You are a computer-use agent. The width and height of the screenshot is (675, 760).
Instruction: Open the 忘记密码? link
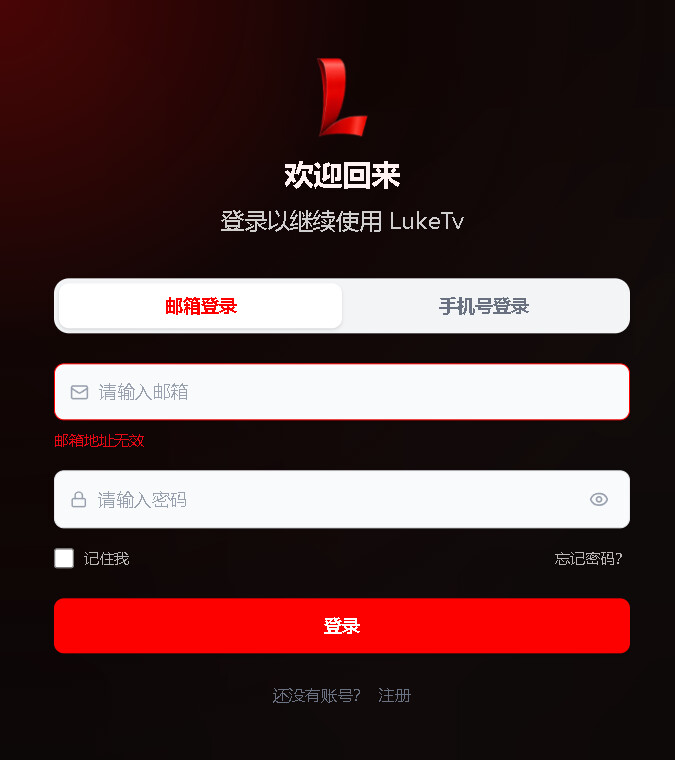[588, 559]
